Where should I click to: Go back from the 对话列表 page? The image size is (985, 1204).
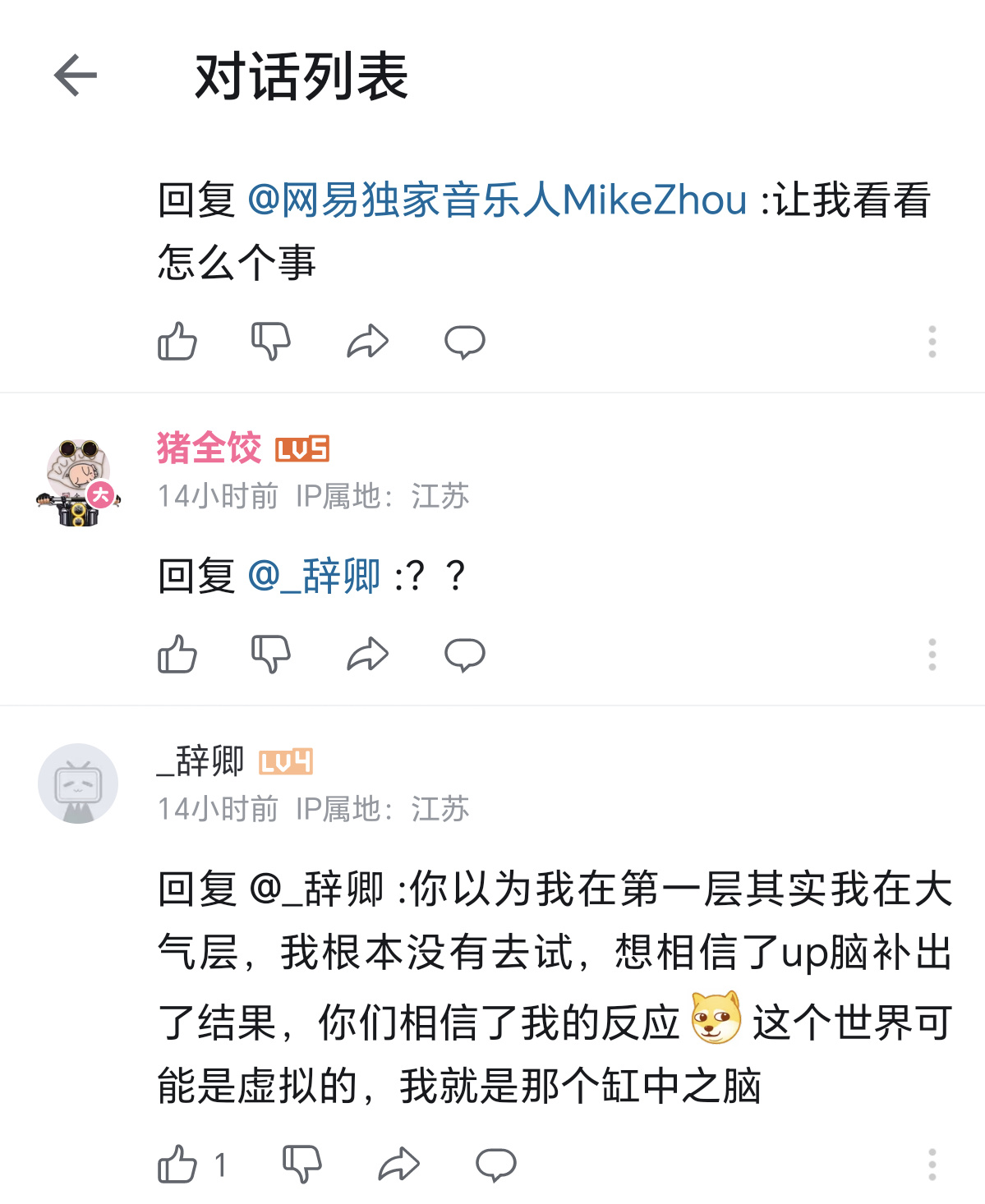(76, 76)
